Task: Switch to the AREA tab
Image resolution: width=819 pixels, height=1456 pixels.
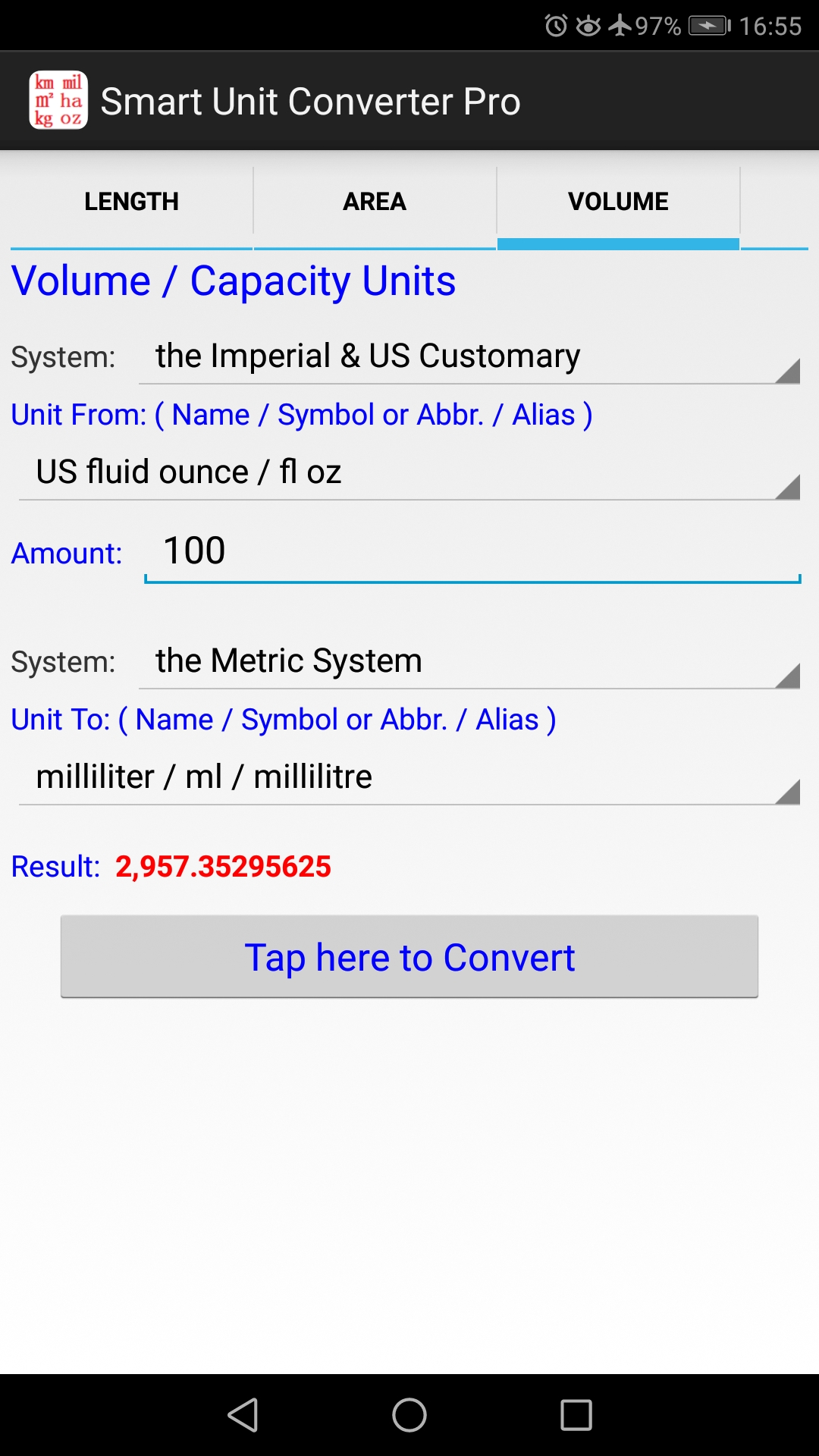Action: [x=374, y=201]
